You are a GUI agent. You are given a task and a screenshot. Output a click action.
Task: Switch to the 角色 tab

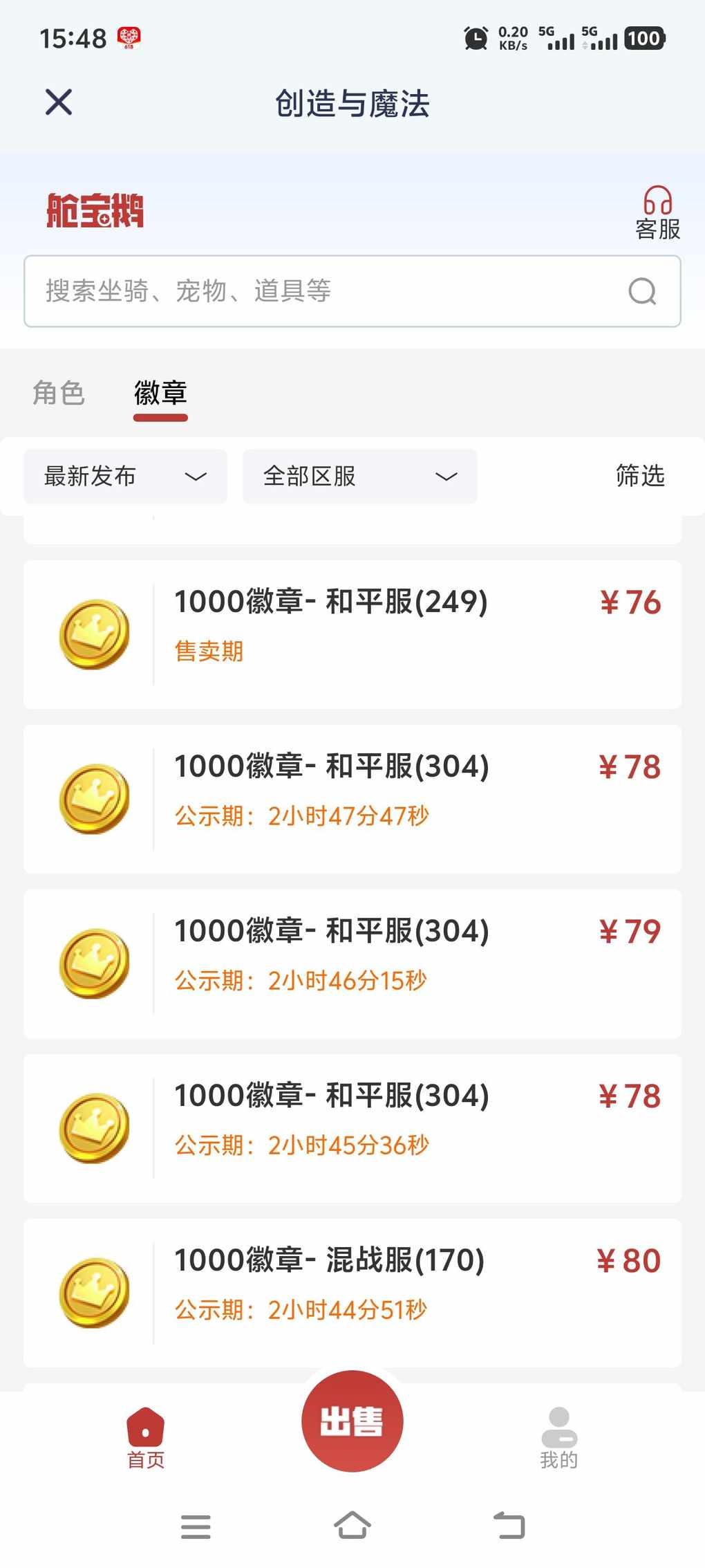59,393
